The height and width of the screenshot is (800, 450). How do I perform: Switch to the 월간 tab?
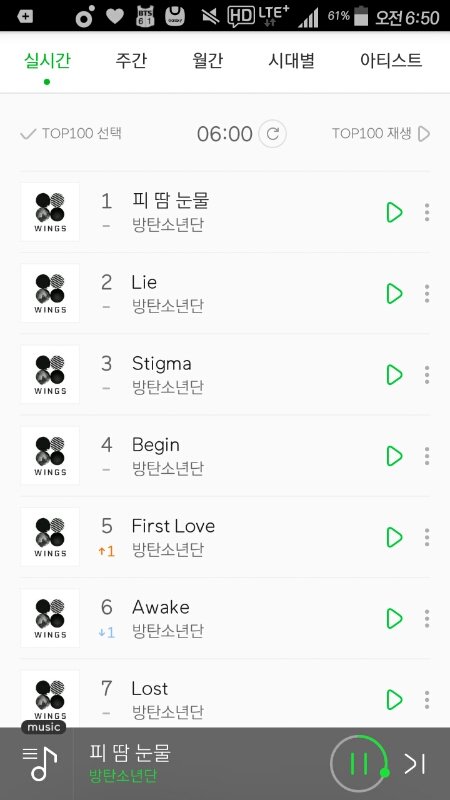pos(208,61)
